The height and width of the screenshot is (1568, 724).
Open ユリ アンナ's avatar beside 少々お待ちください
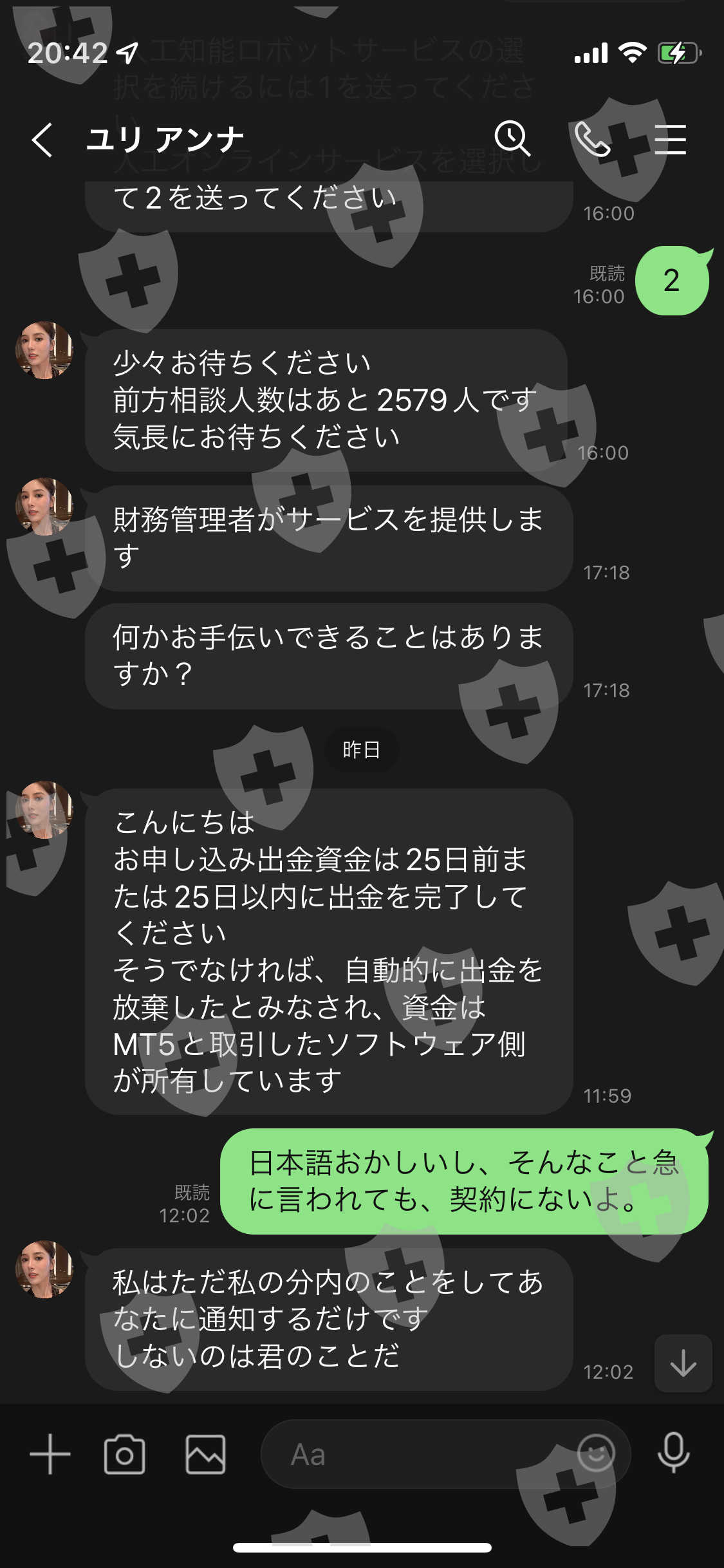tap(44, 350)
